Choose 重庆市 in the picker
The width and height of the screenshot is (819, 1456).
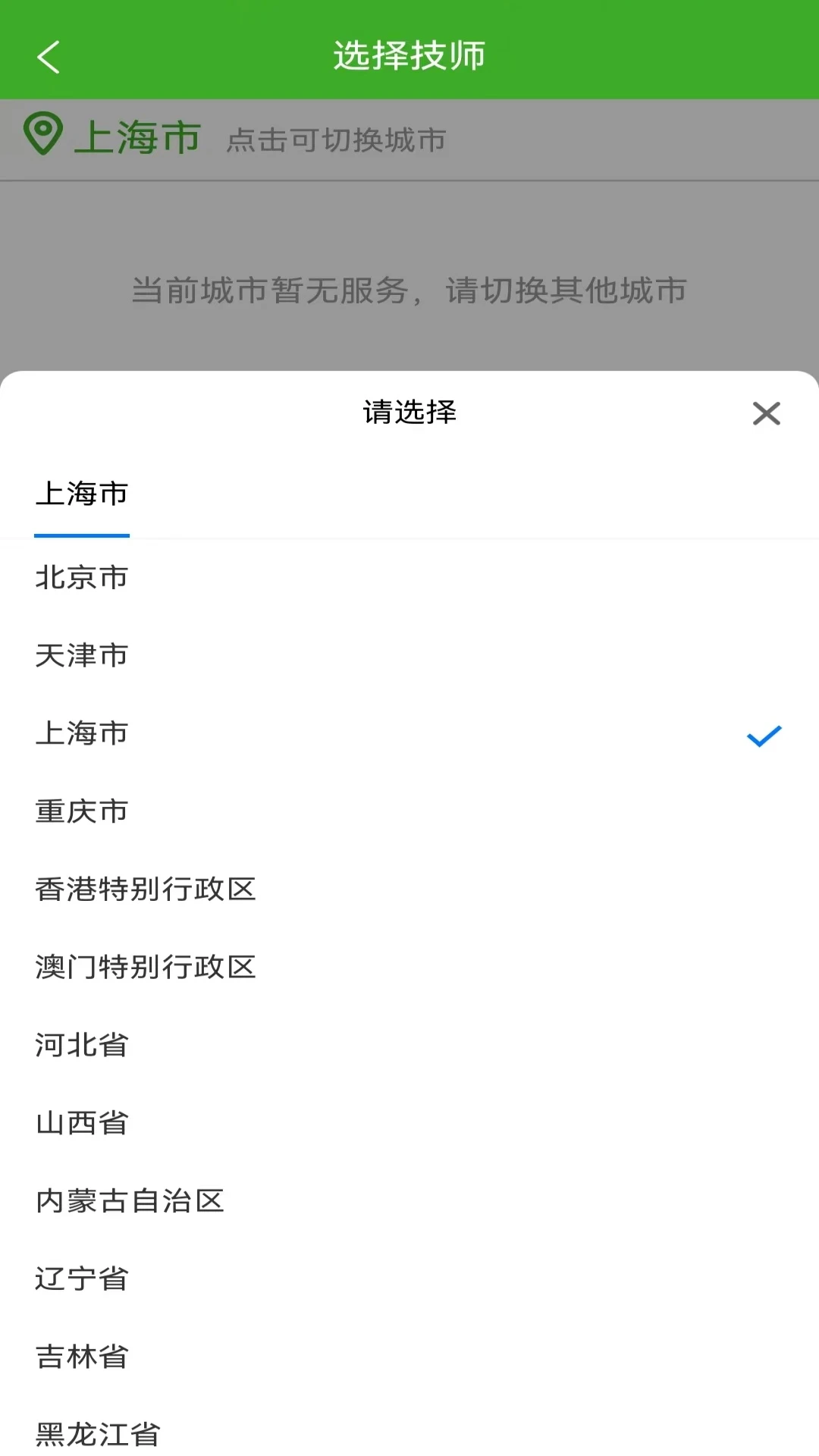click(x=82, y=810)
